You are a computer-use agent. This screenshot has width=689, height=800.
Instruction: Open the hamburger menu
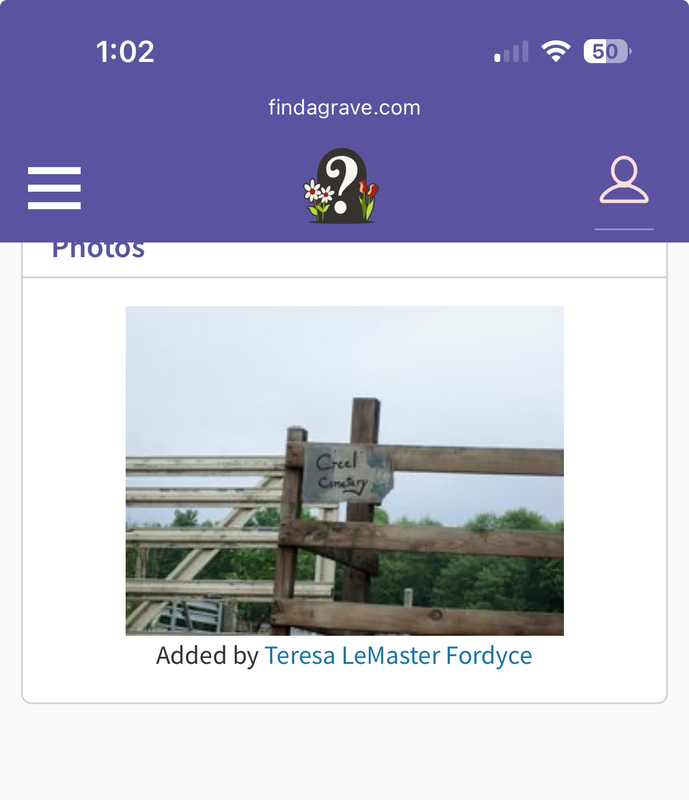click(54, 187)
